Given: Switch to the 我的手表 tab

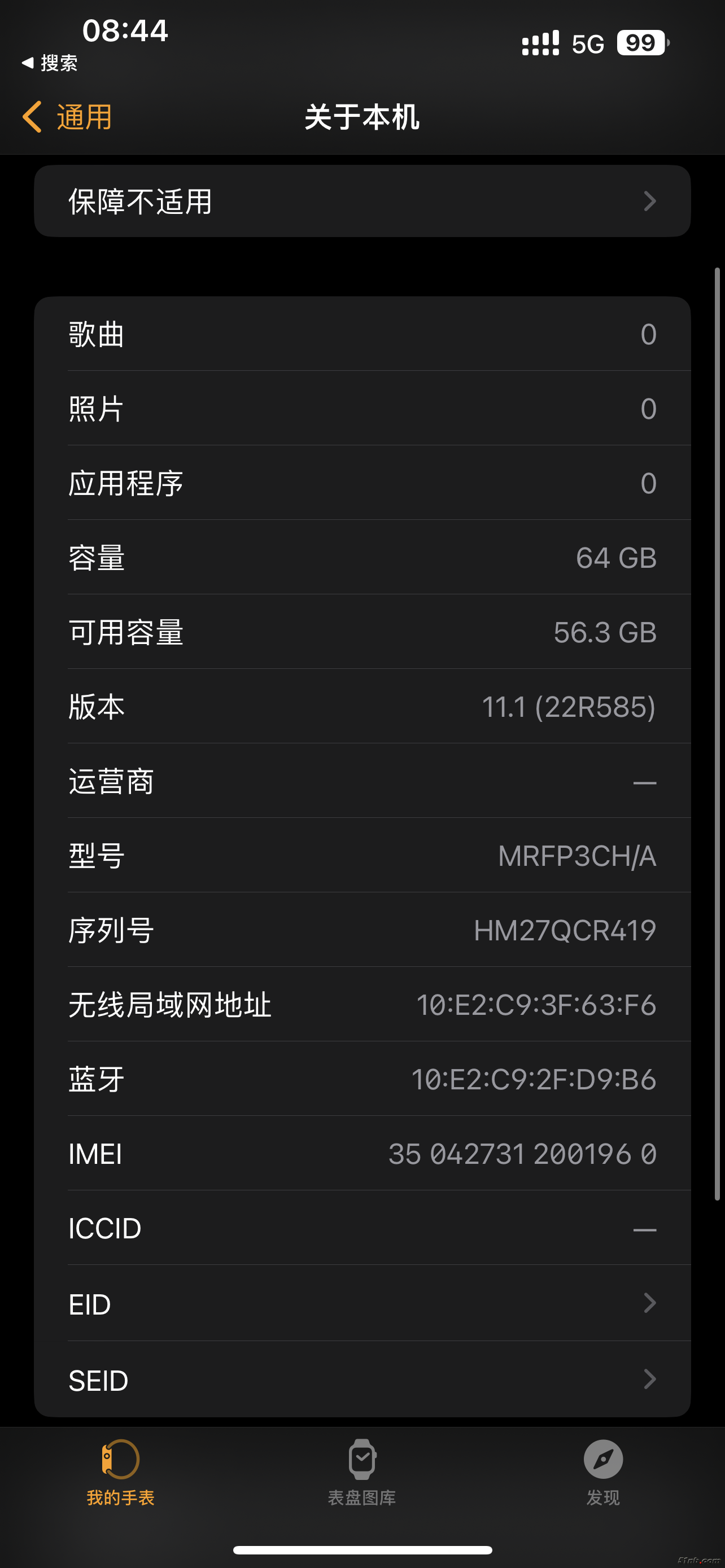Looking at the screenshot, I should pos(120,1470).
